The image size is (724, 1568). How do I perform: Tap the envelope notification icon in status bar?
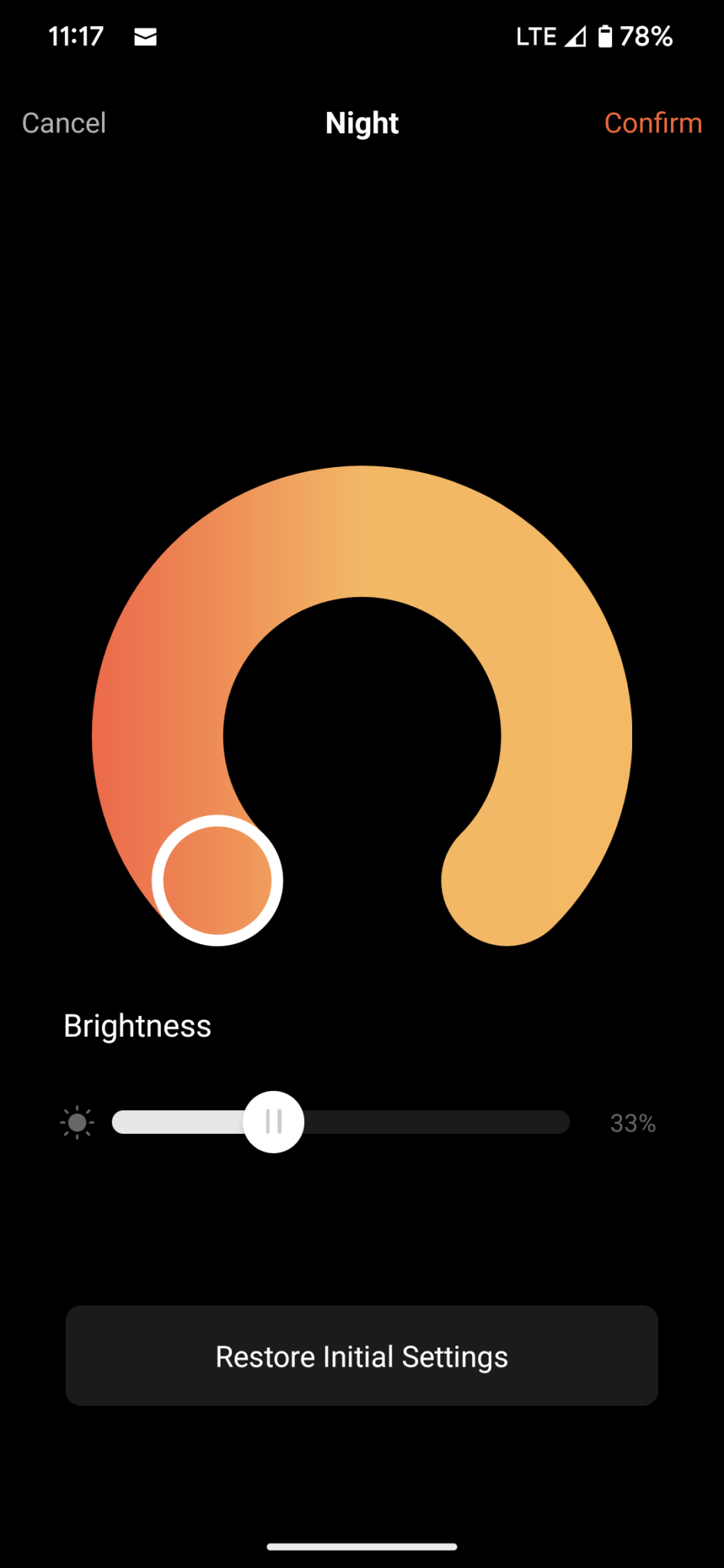pos(146,35)
